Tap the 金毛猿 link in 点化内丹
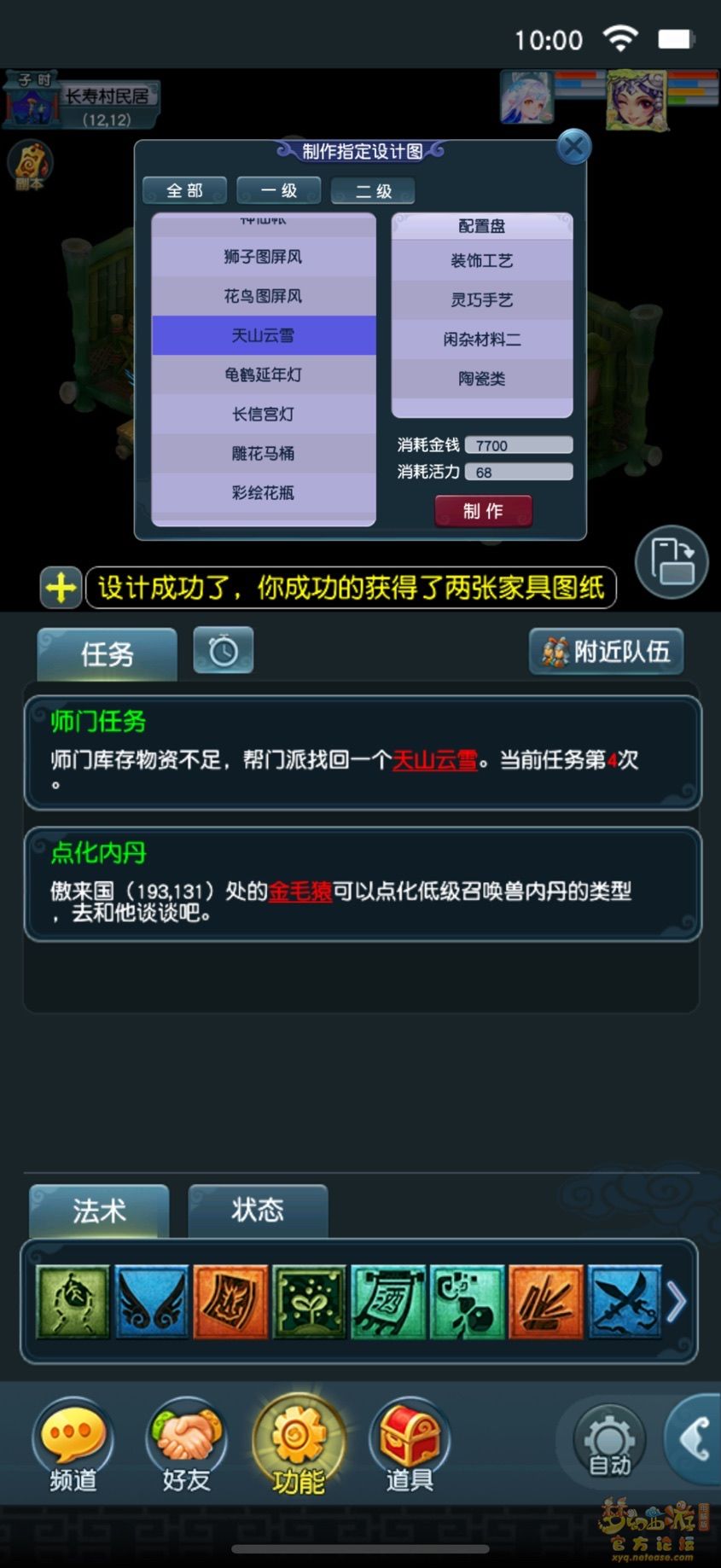This screenshot has width=721, height=1568. point(300,891)
